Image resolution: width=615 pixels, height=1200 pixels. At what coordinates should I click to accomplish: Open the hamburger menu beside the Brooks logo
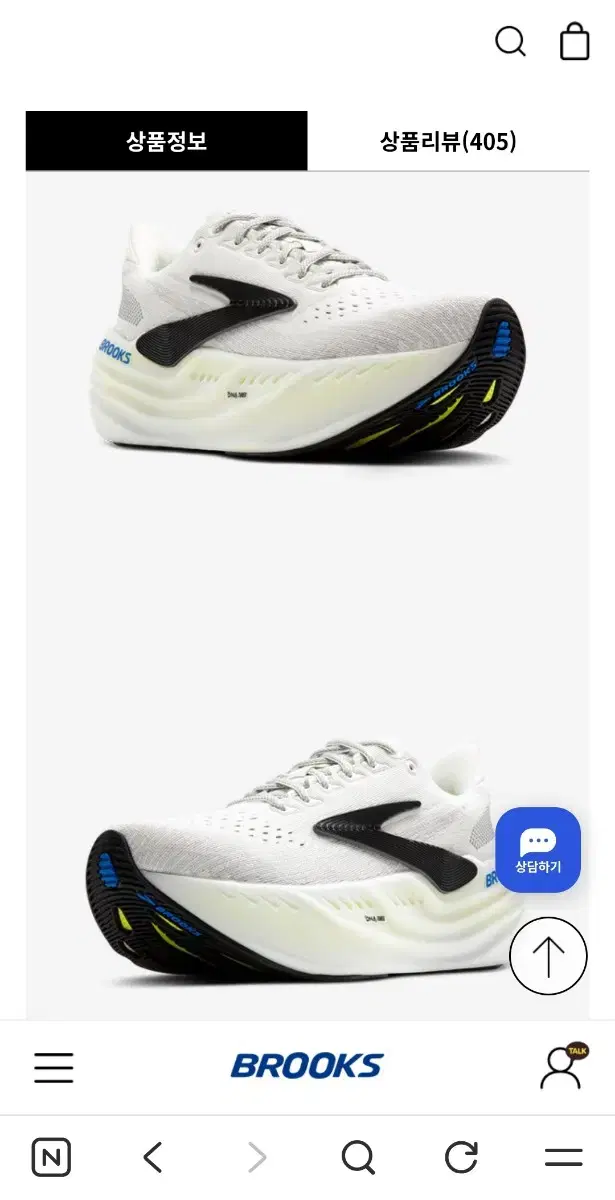(x=54, y=1067)
